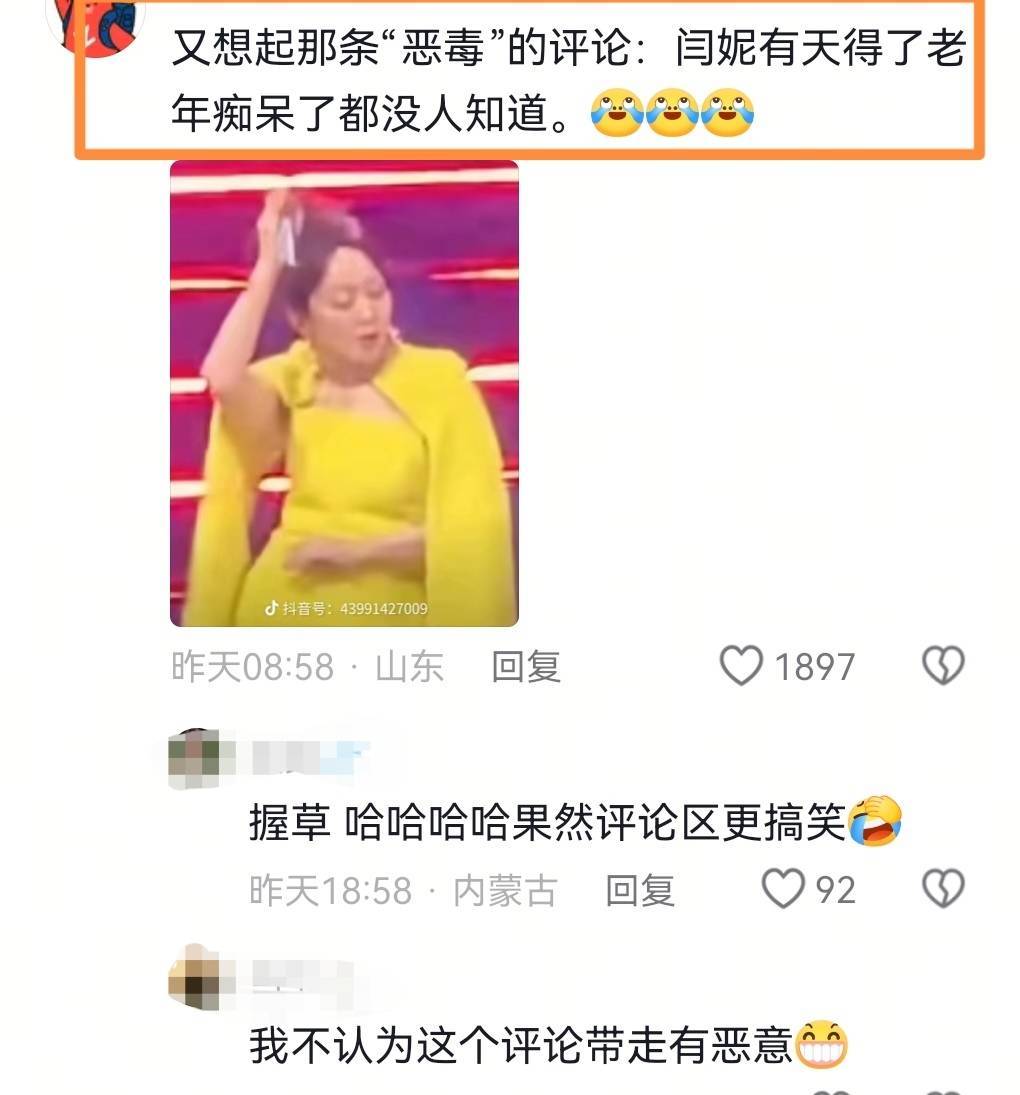Open avatar of the 我不认为 commenter
The height and width of the screenshot is (1095, 1020).
[194, 977]
